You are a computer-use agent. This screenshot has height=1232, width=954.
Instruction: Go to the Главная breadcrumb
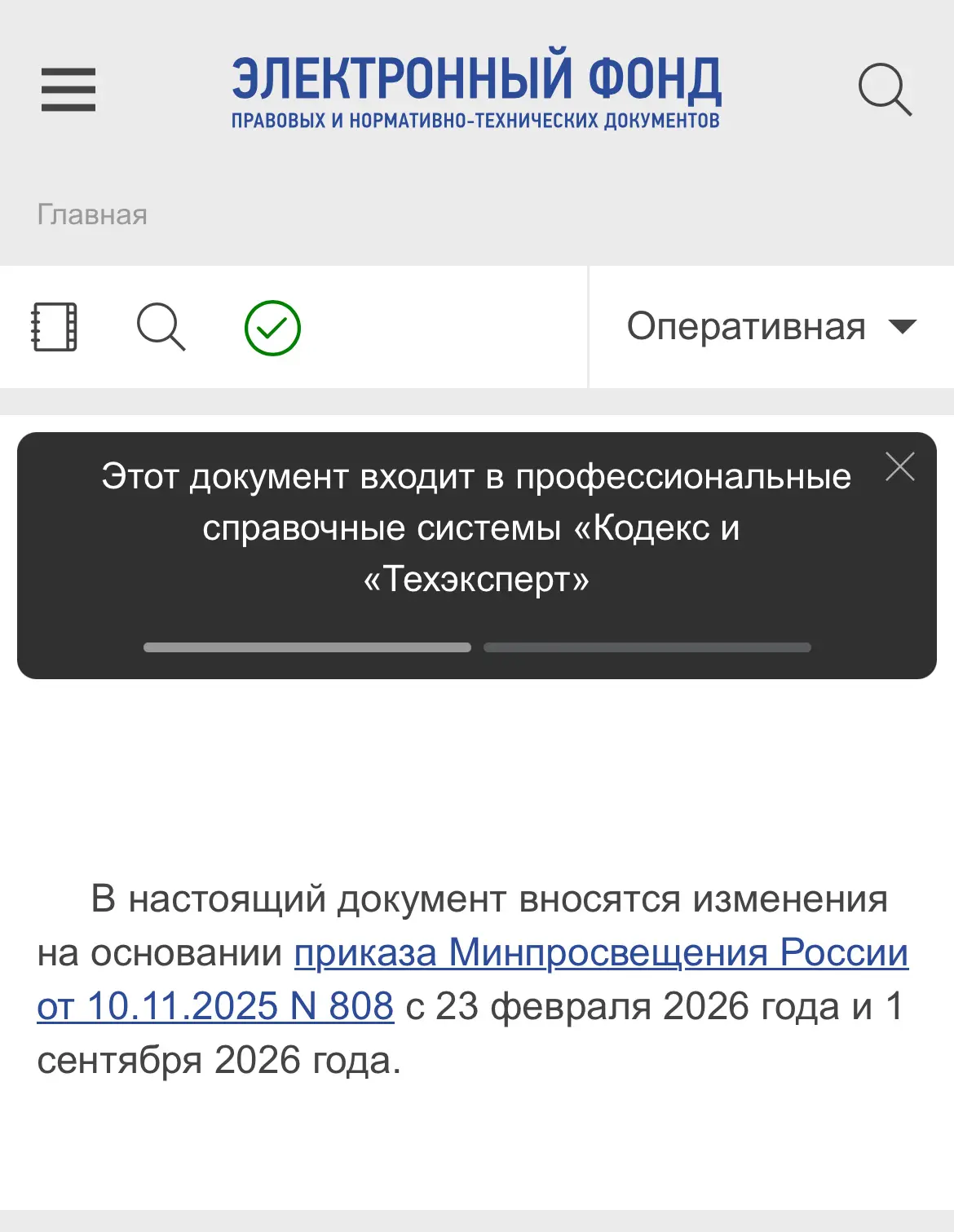point(92,214)
